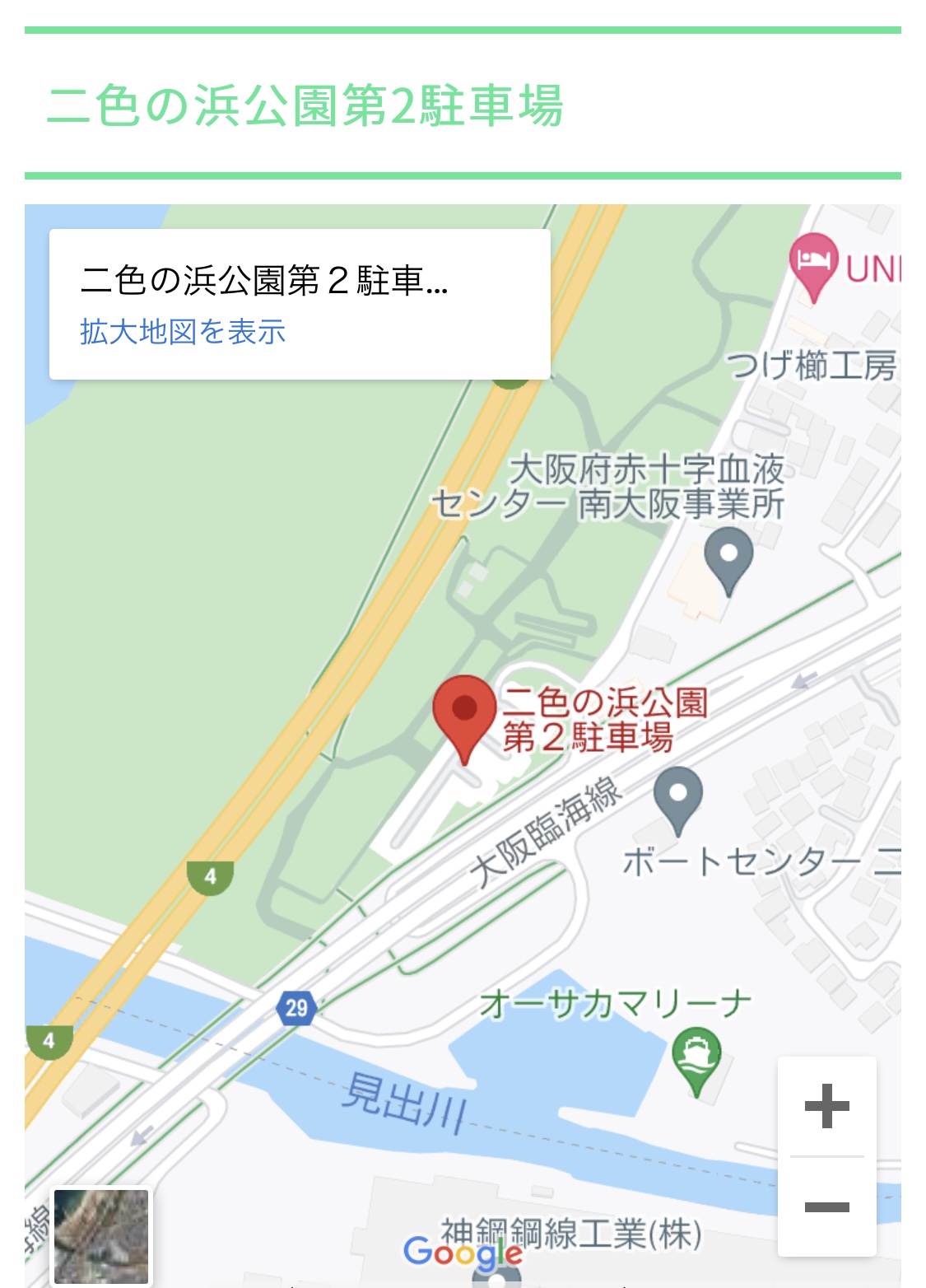The image size is (926, 1288).
Task: Select the pink hotel marker
Action: coord(813,264)
